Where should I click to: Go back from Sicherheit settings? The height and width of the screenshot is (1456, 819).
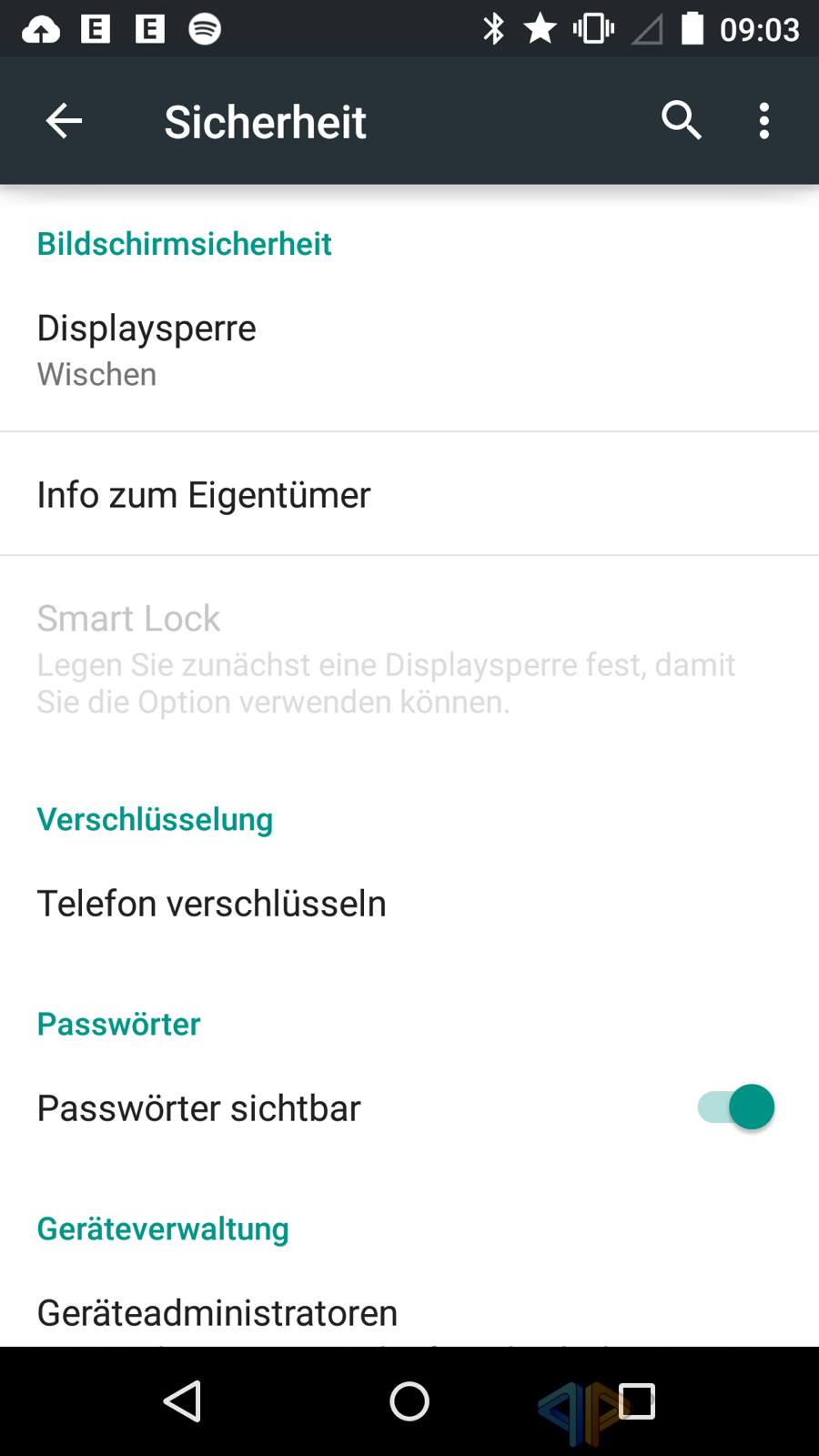[x=64, y=121]
